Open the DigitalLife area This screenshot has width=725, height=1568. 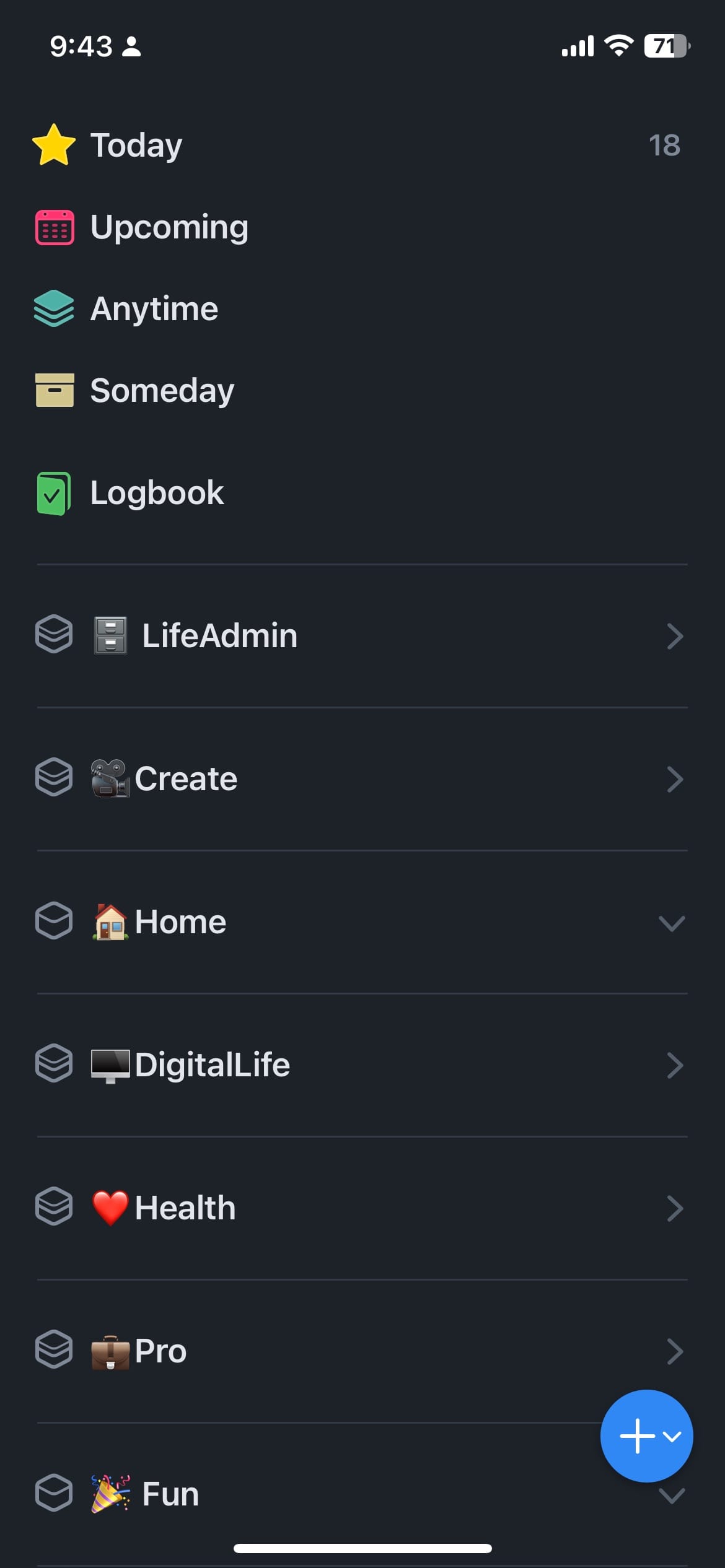point(212,1065)
